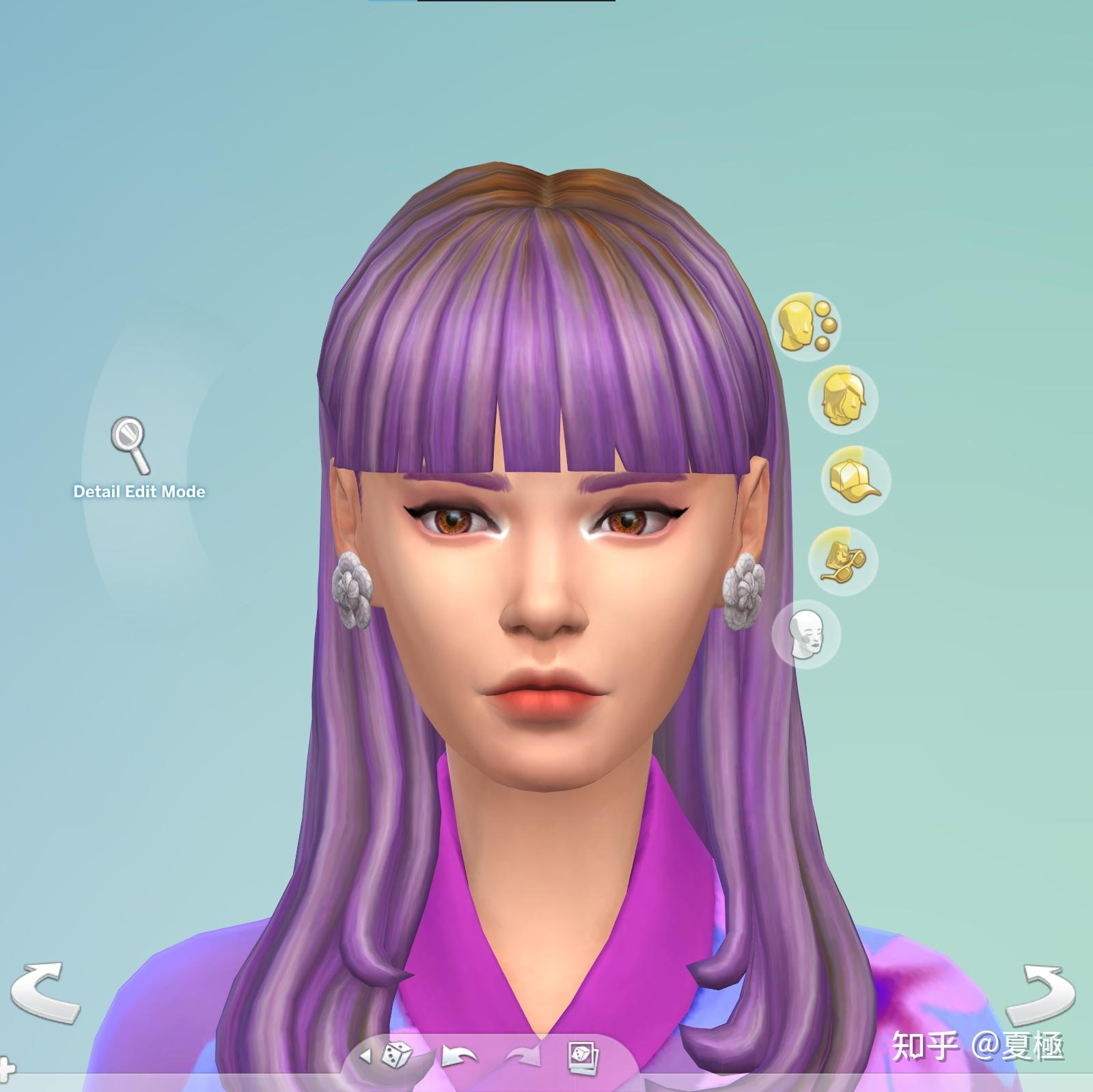This screenshot has height=1092, width=1093.
Task: Open the face accessories glasses icon
Action: click(x=842, y=561)
